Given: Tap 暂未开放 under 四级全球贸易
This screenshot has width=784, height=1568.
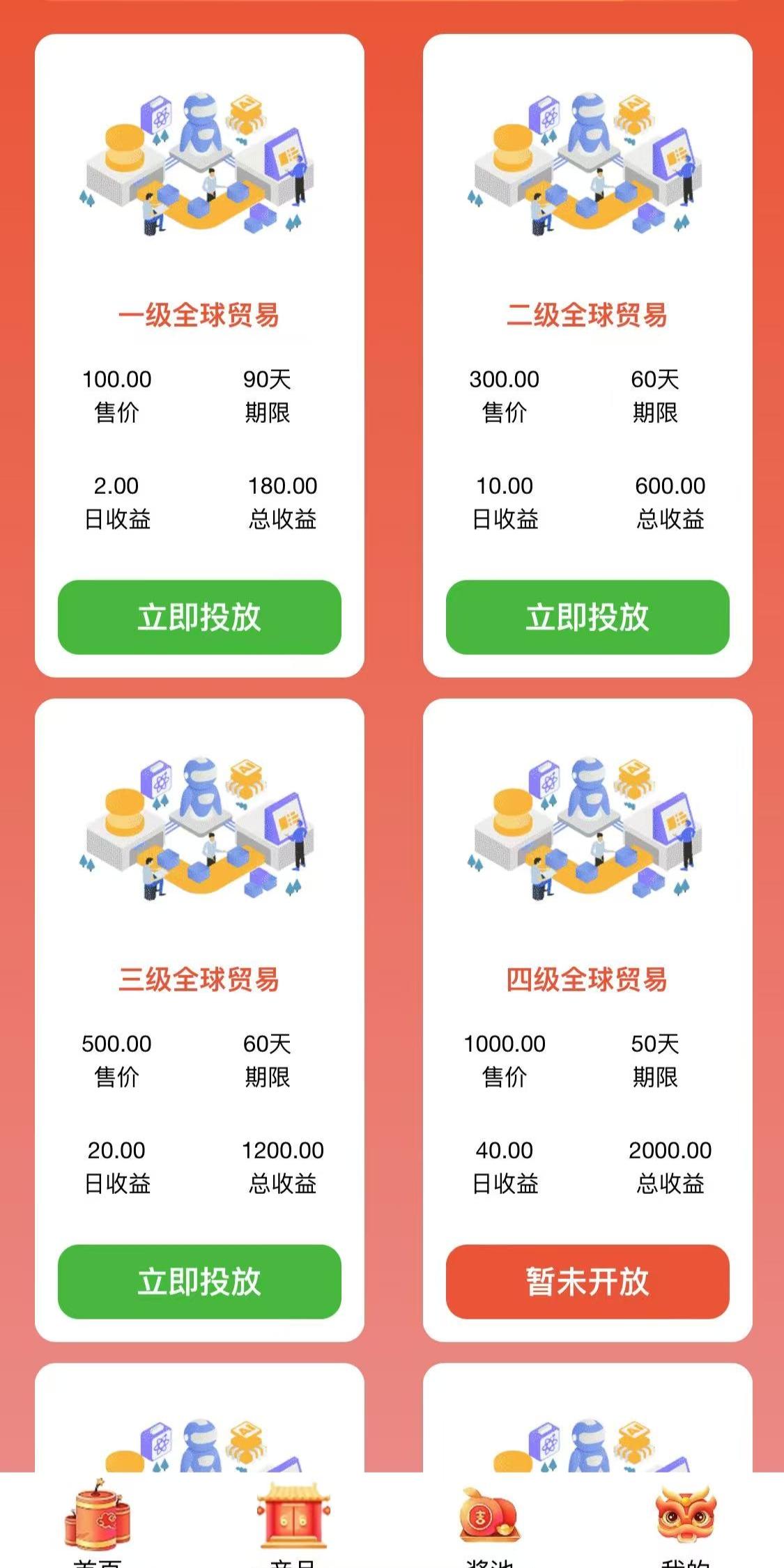Looking at the screenshot, I should click(587, 1281).
